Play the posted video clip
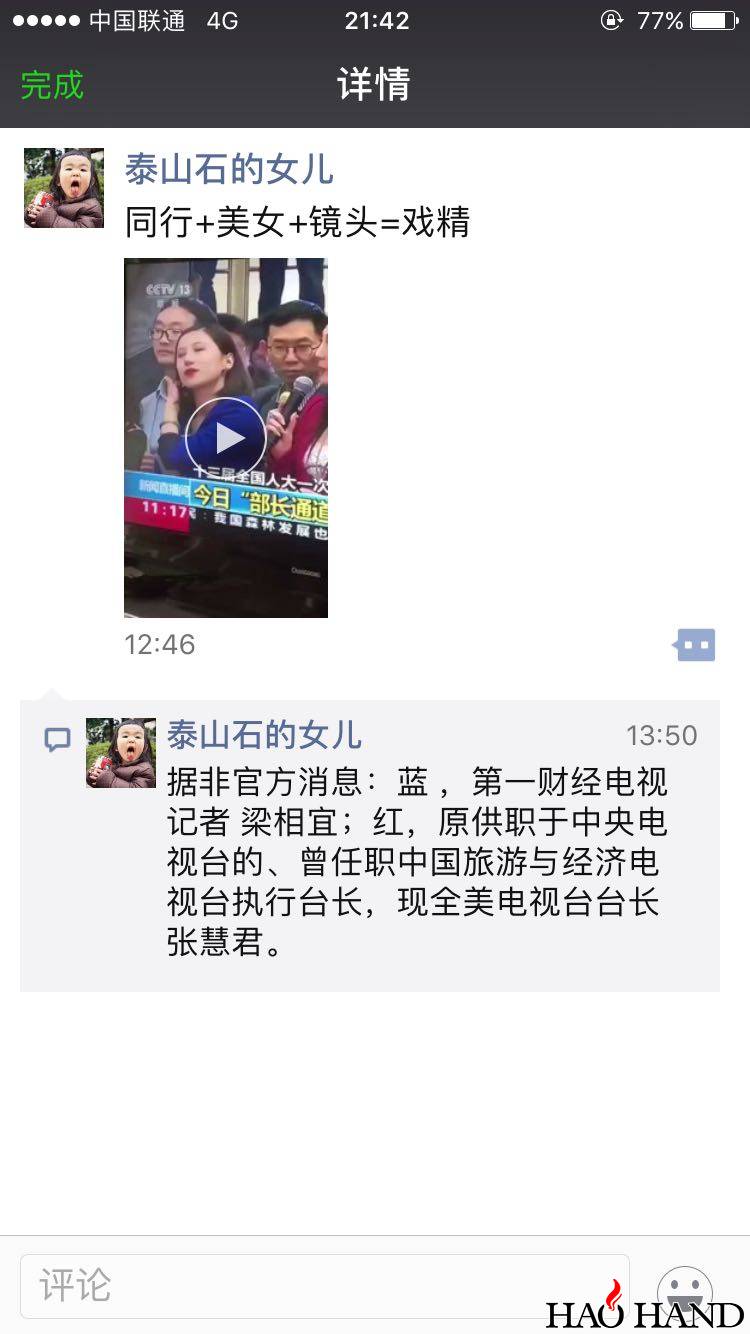The width and height of the screenshot is (750, 1334). coord(225,437)
